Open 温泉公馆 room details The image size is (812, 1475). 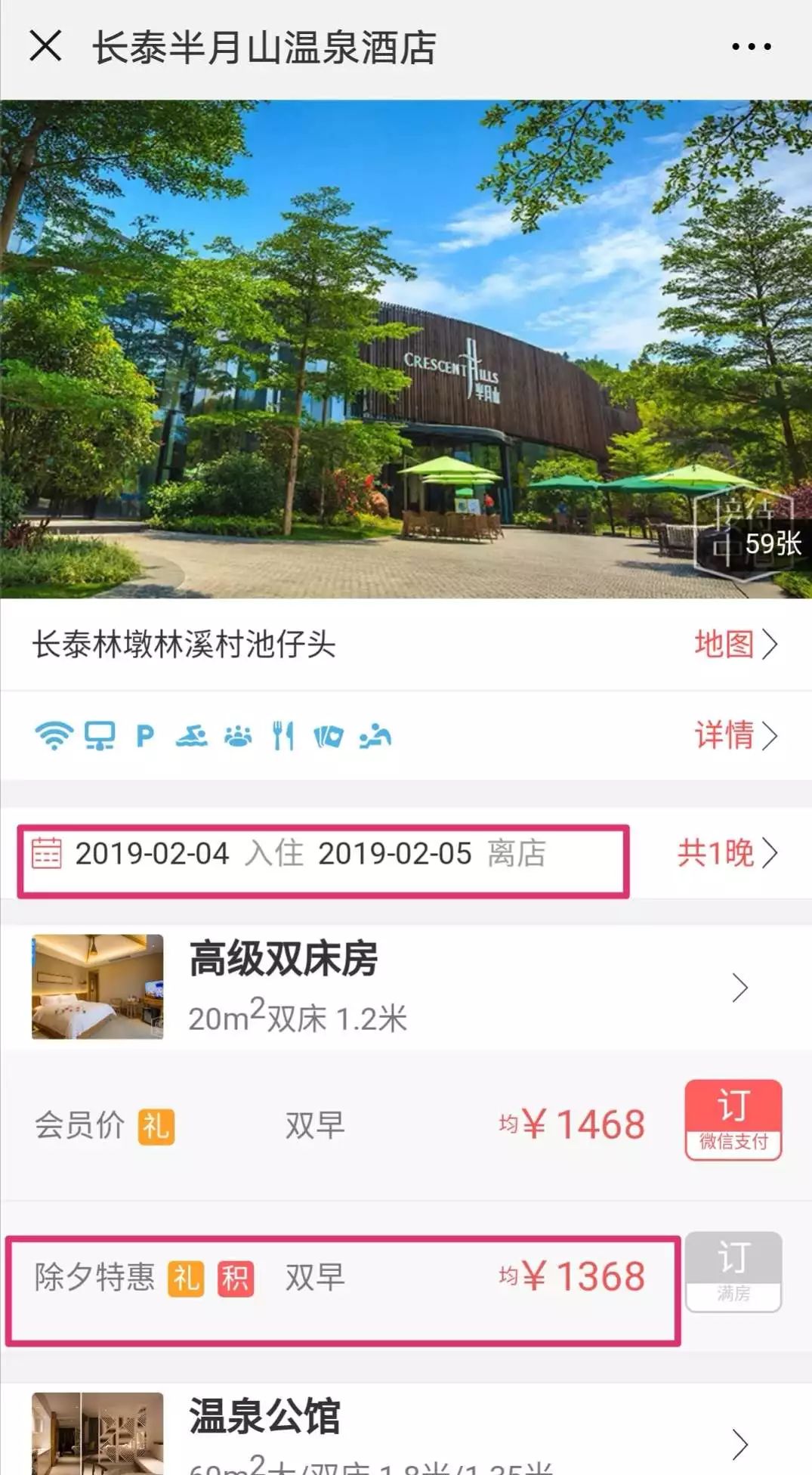406,1433
